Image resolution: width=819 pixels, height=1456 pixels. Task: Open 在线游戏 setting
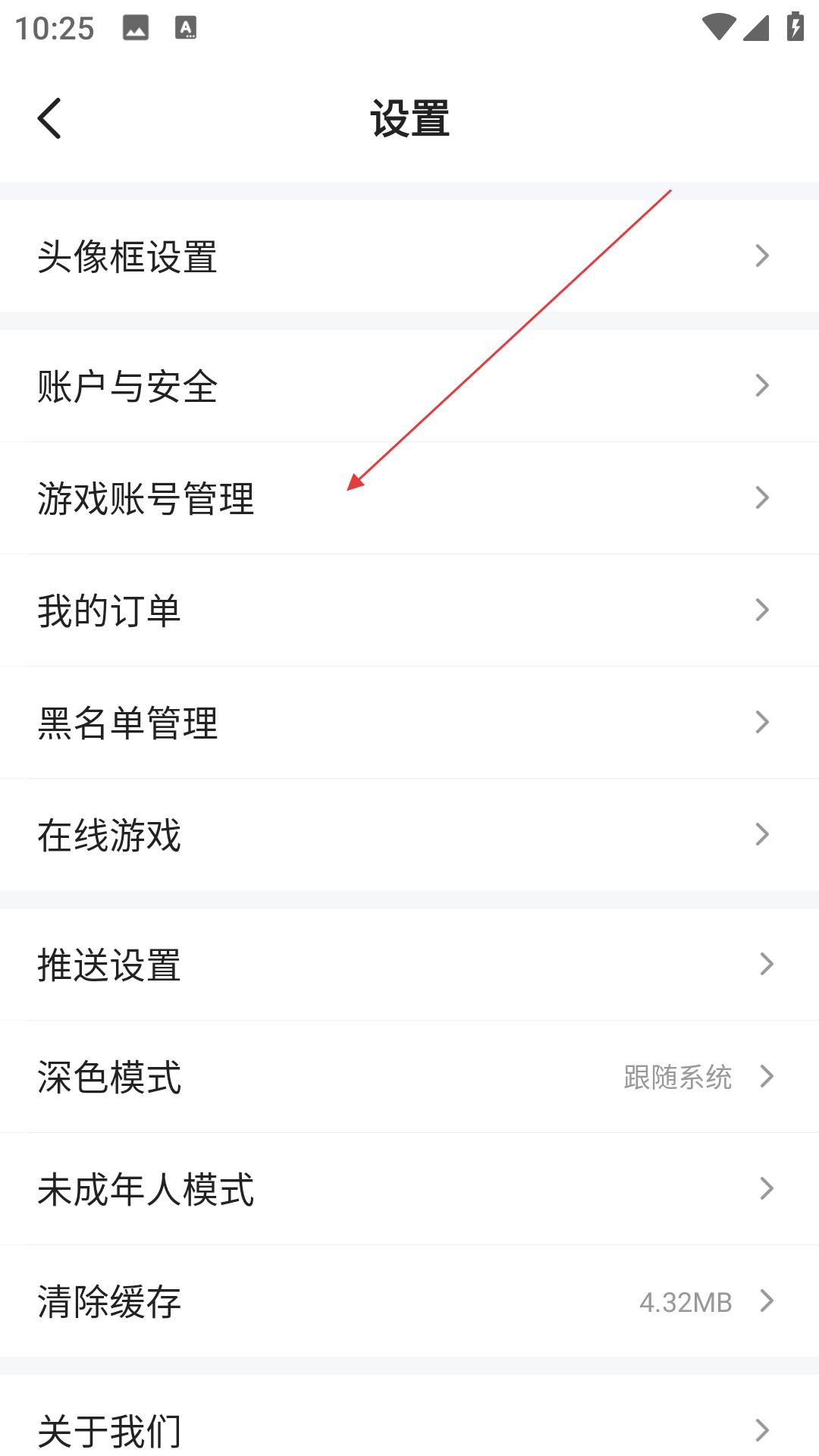tap(409, 834)
